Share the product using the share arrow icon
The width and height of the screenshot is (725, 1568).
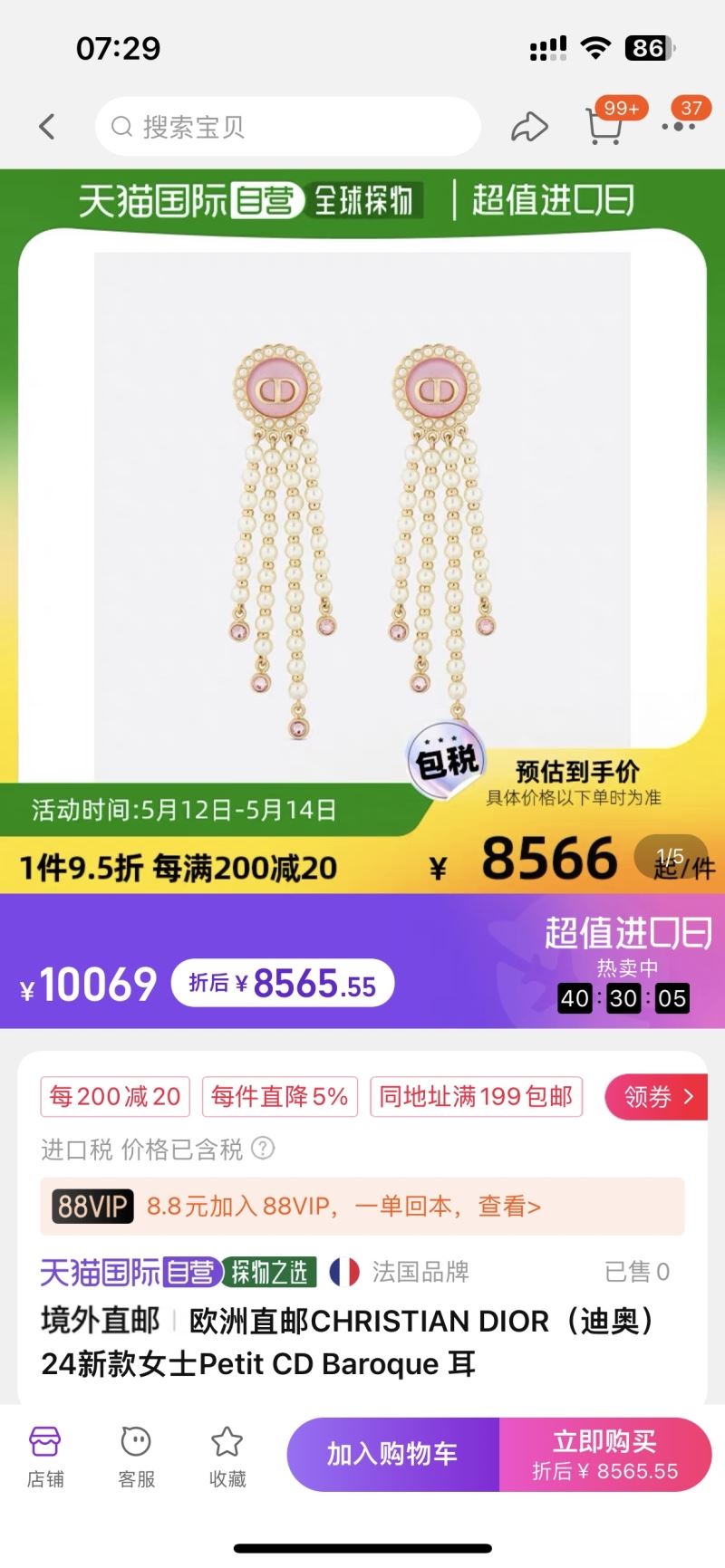pyautogui.click(x=531, y=127)
